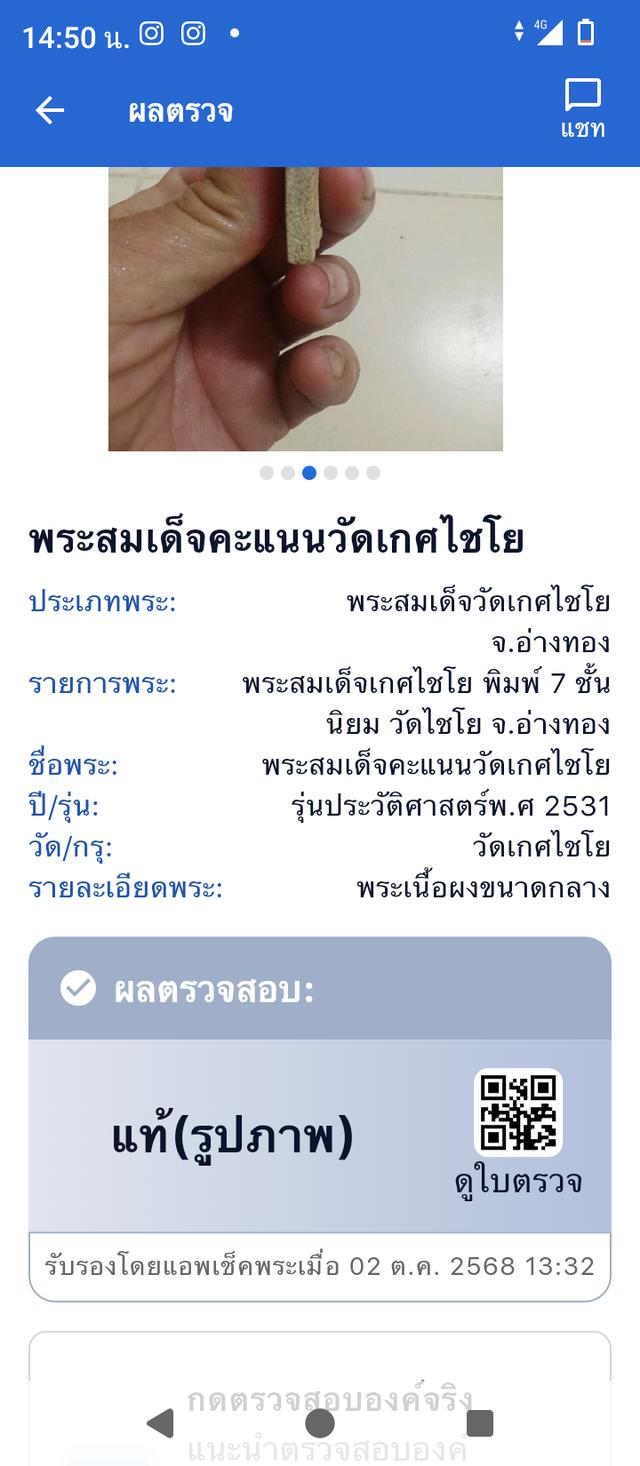The width and height of the screenshot is (640, 1466).
Task: Open the แชท chat button
Action: point(582,110)
